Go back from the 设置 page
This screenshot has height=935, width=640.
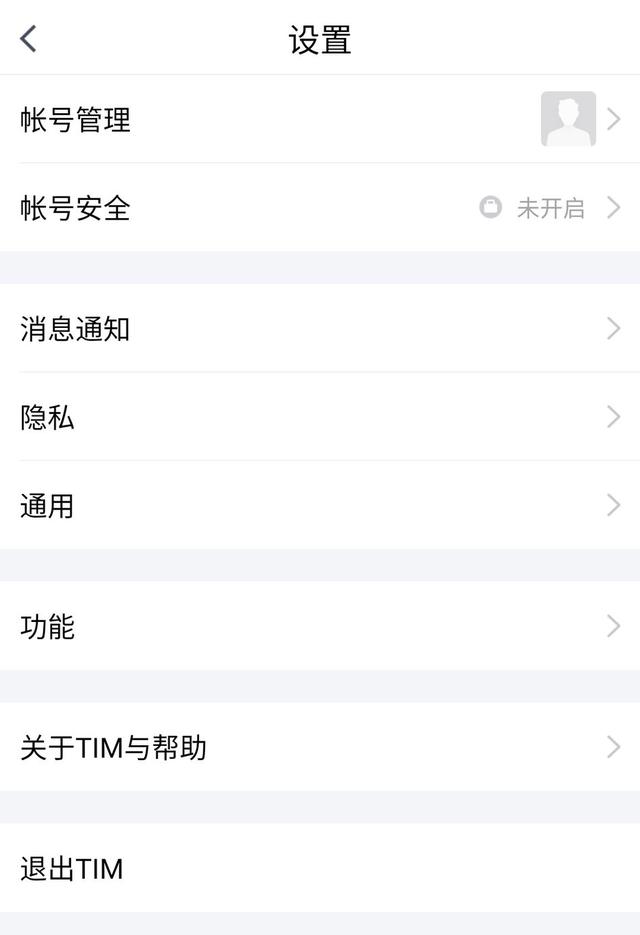pos(29,39)
